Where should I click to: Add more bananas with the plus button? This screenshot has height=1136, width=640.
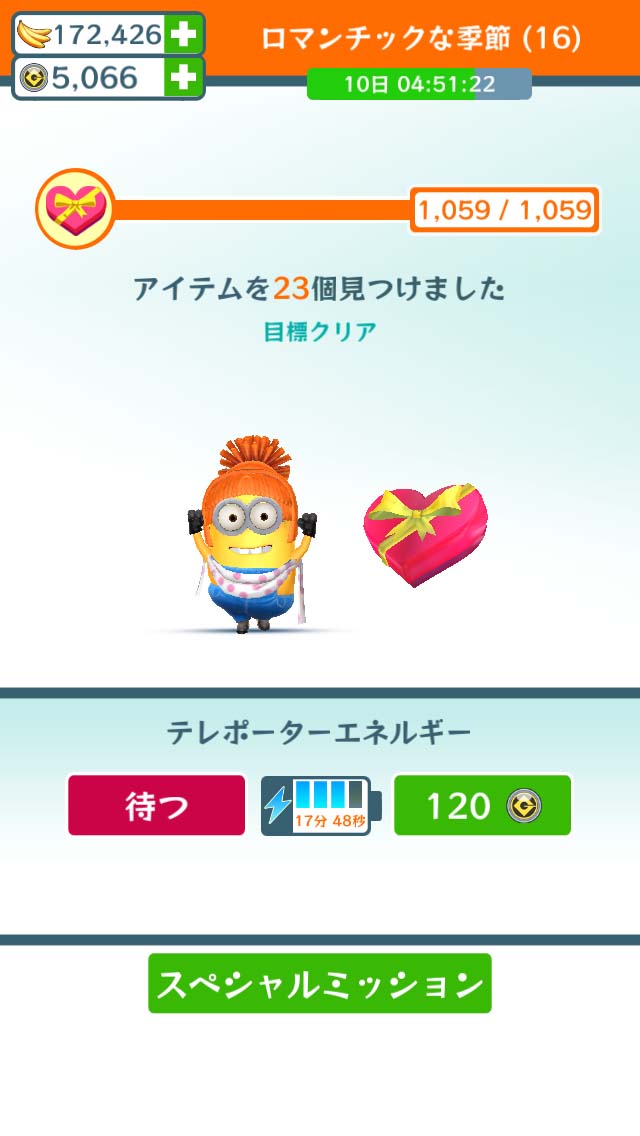(x=183, y=35)
